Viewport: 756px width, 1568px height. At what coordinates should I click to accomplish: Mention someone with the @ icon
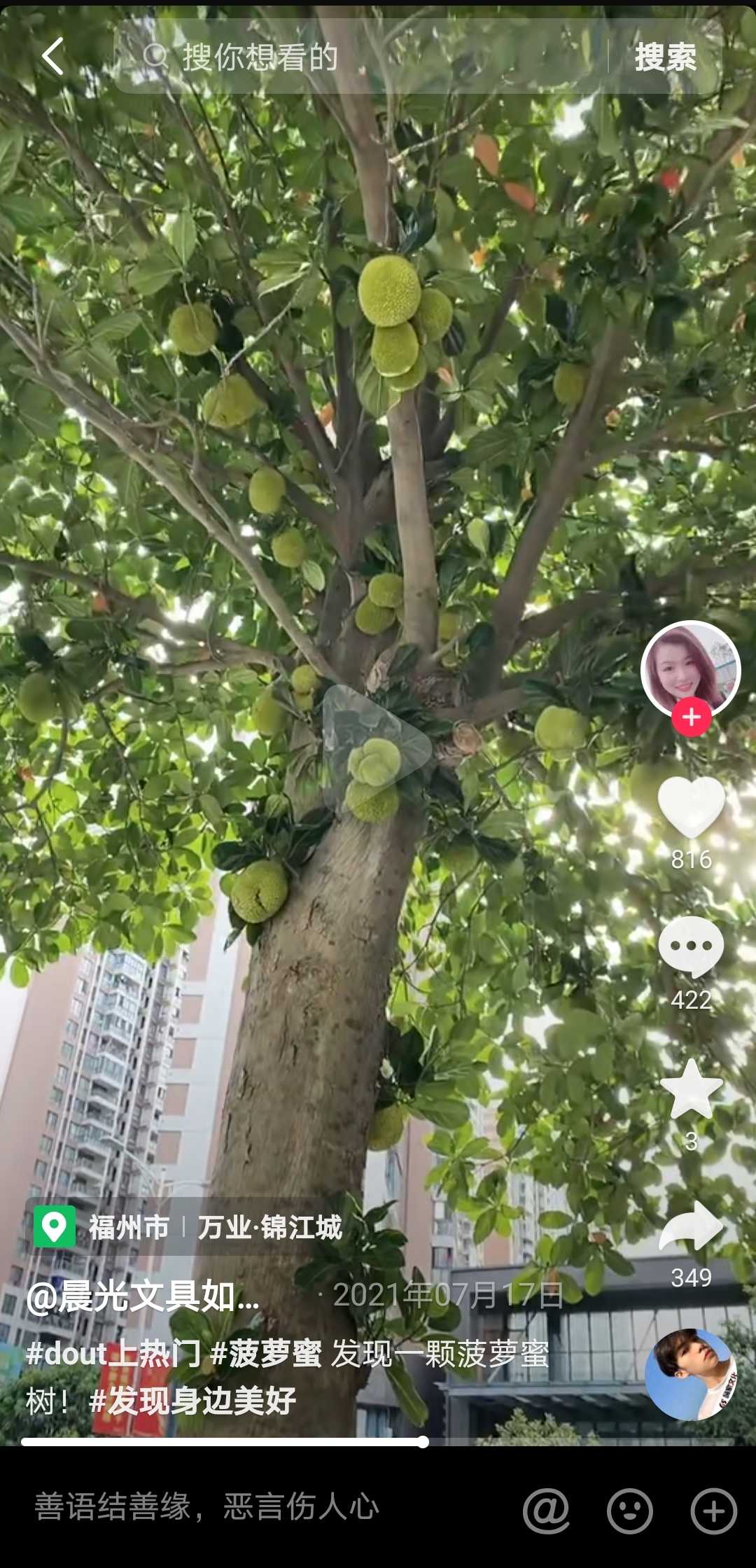pos(546,1511)
